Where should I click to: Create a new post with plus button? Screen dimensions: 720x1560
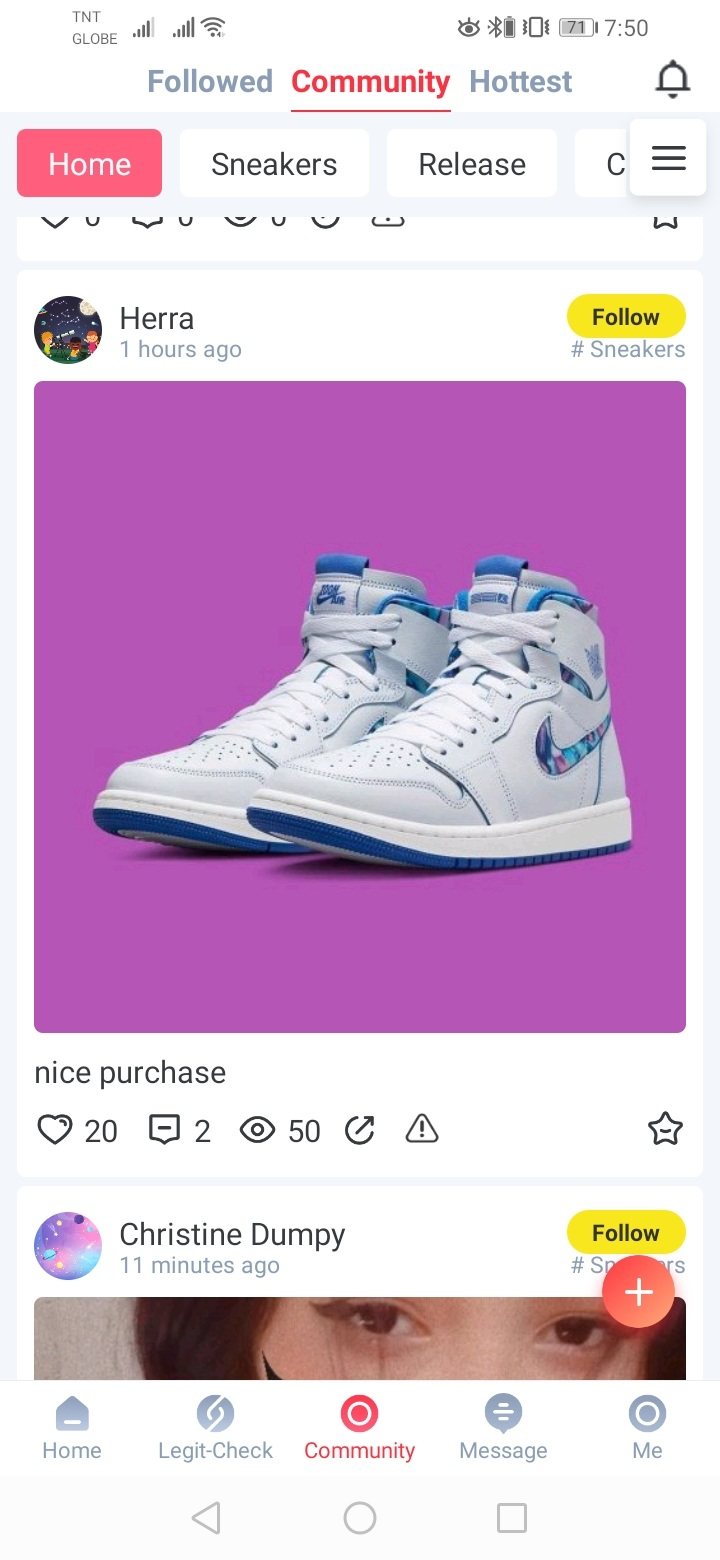pyautogui.click(x=638, y=1292)
